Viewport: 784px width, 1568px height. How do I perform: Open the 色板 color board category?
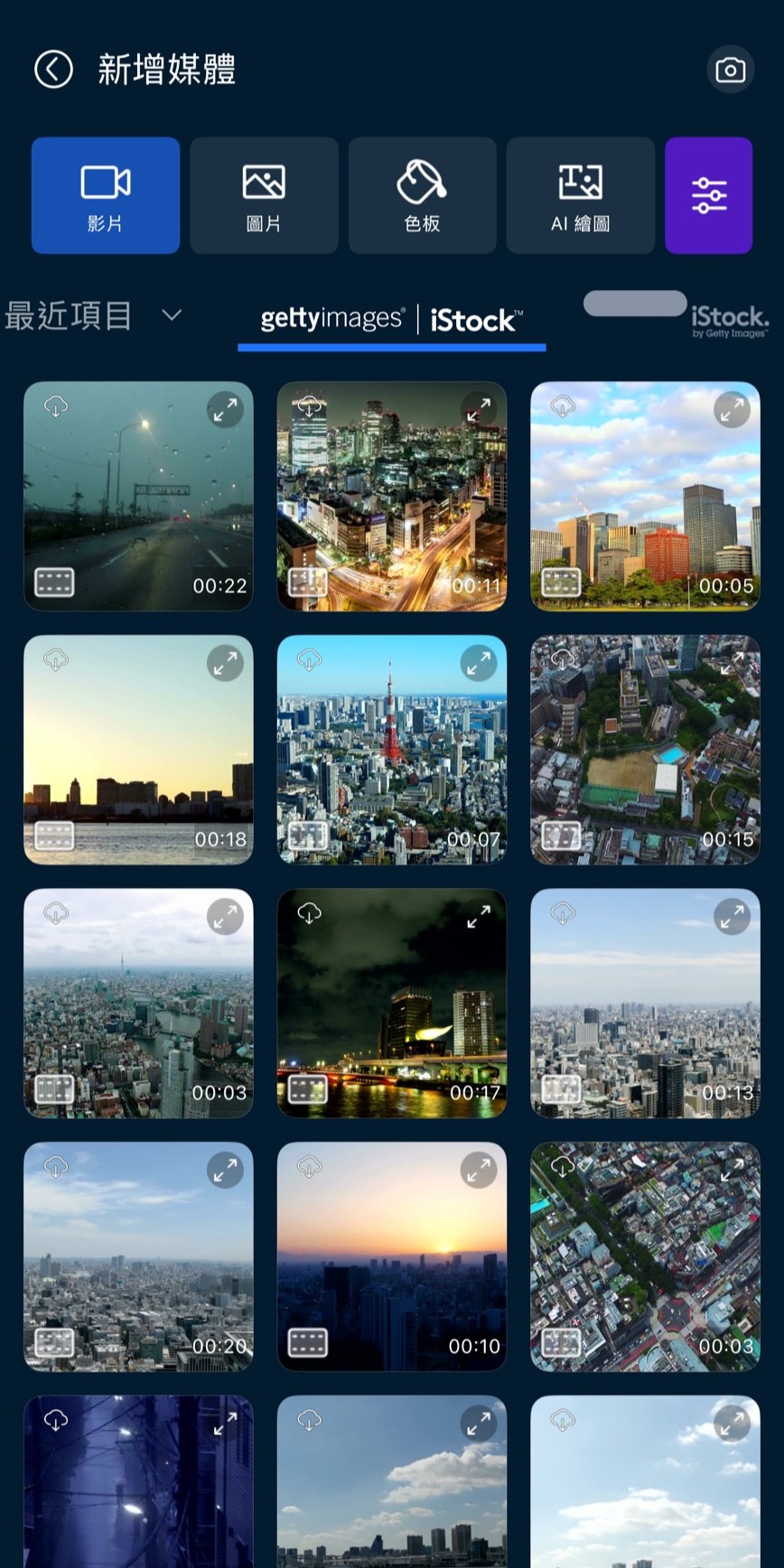click(422, 182)
